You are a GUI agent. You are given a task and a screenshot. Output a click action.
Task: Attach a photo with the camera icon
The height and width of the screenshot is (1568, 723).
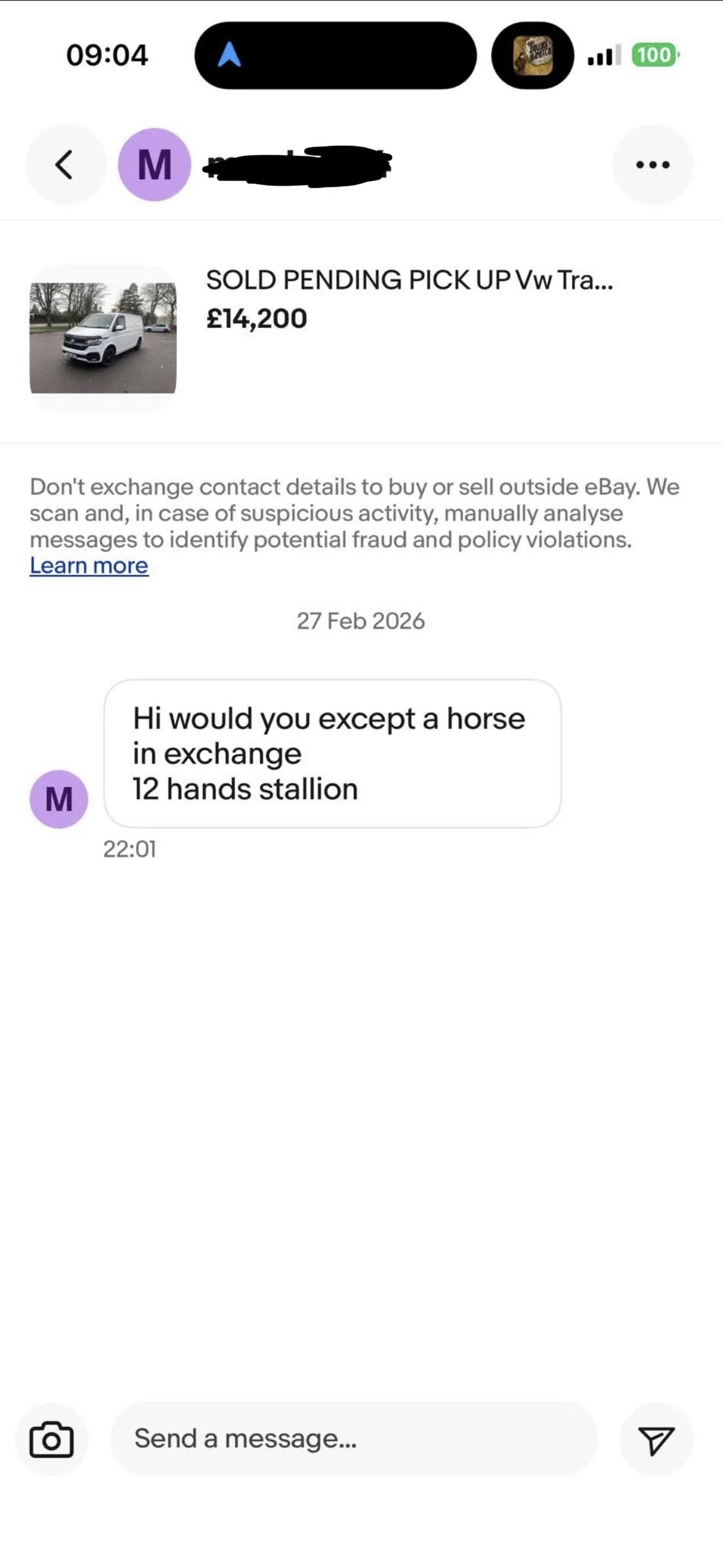pyautogui.click(x=52, y=1439)
